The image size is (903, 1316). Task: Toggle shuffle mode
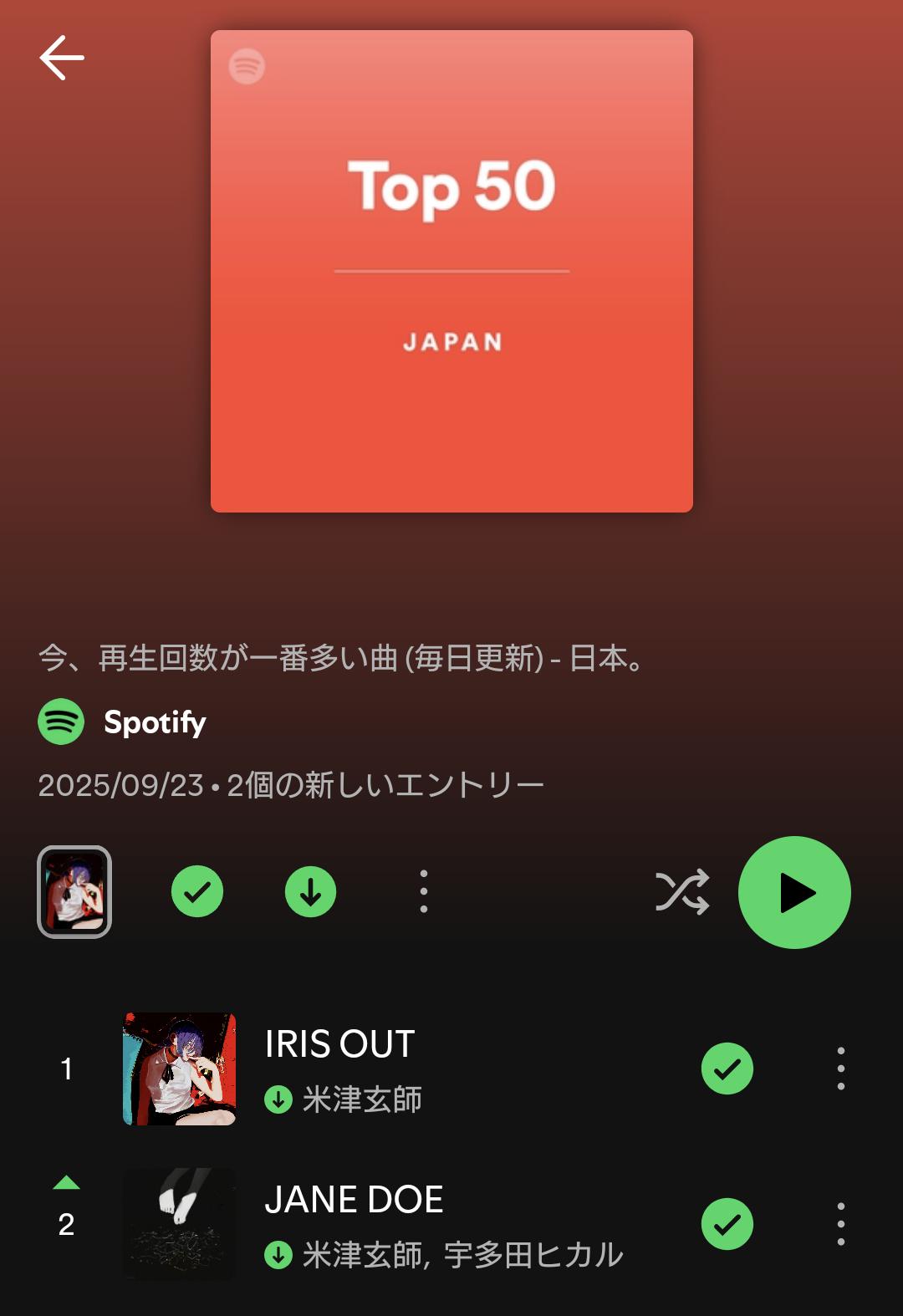click(682, 892)
